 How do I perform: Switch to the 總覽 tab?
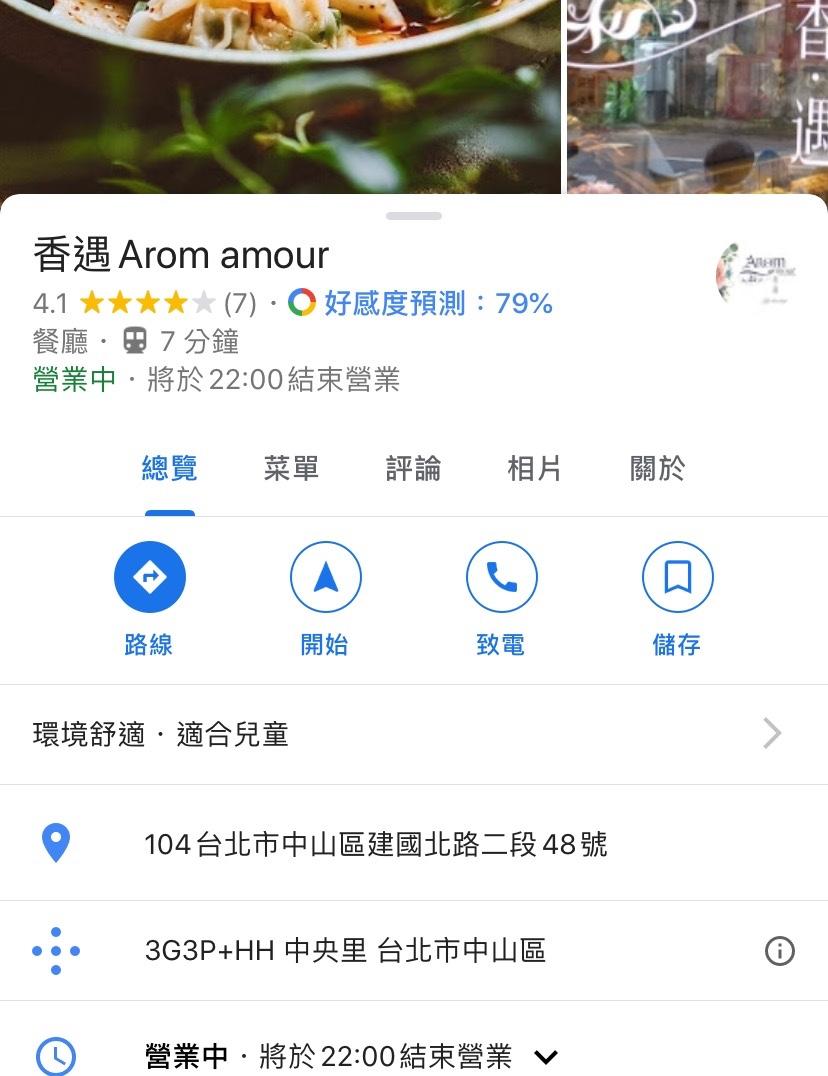coord(170,468)
